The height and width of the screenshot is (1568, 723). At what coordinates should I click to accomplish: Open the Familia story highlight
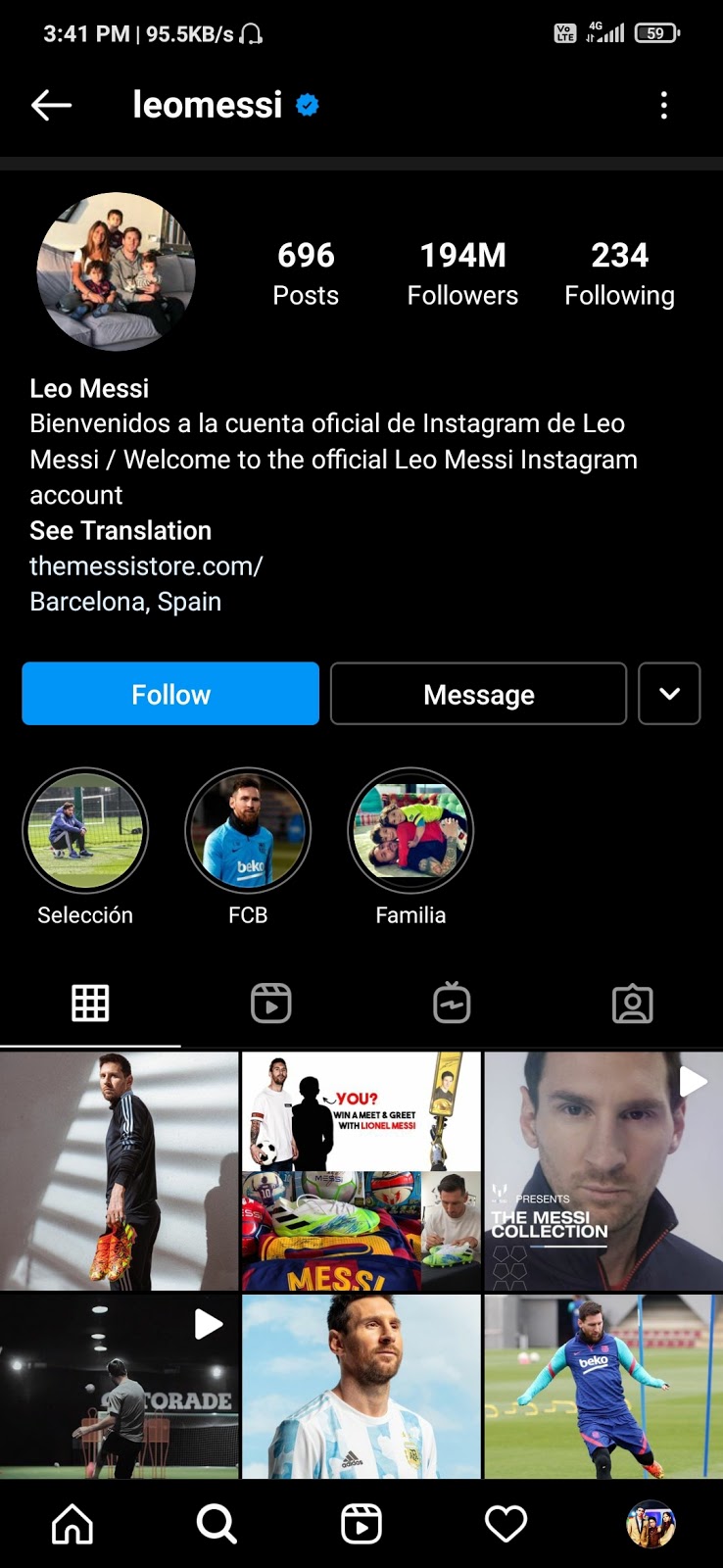(x=410, y=830)
